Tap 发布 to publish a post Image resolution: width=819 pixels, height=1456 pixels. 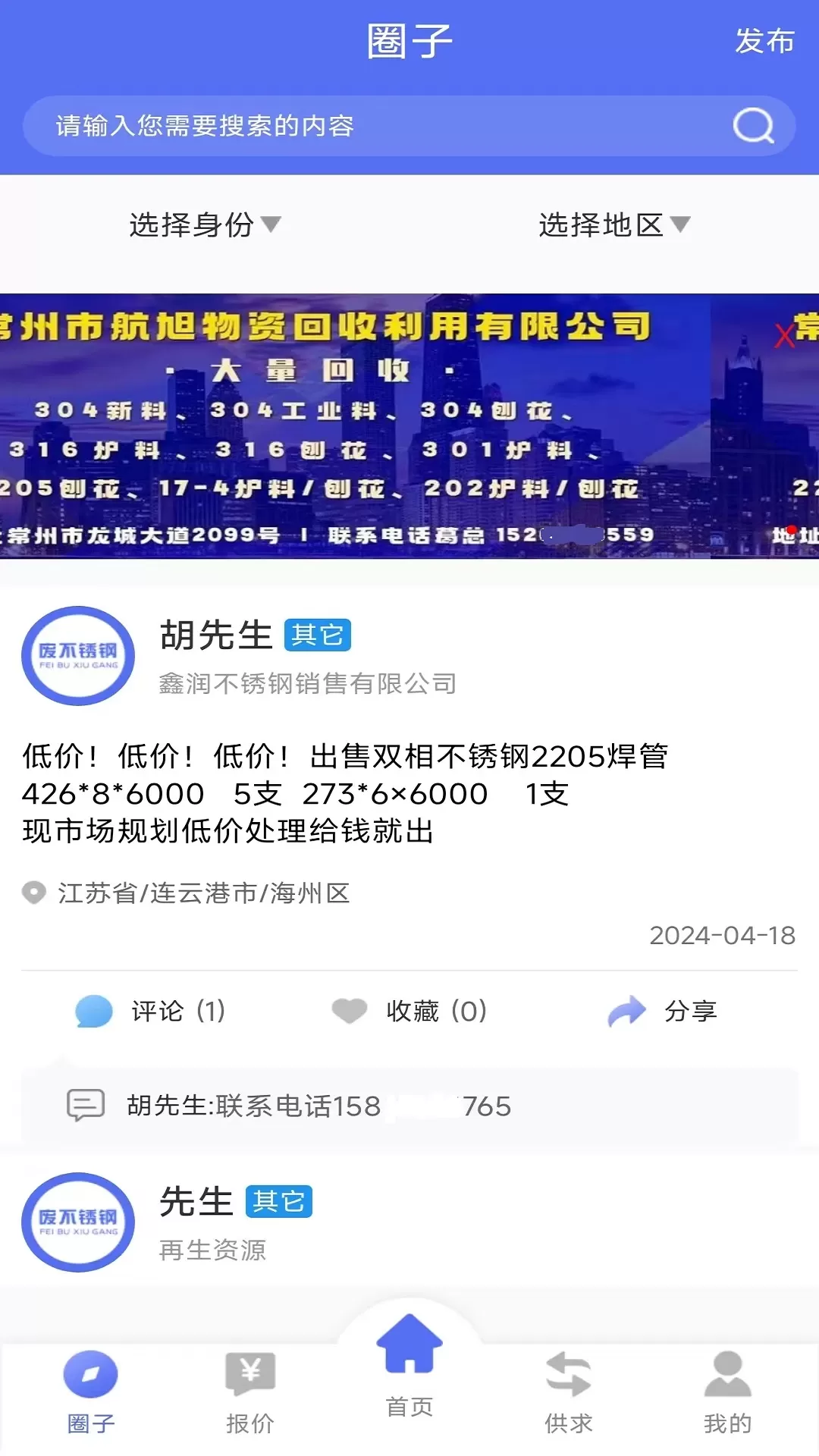764,41
